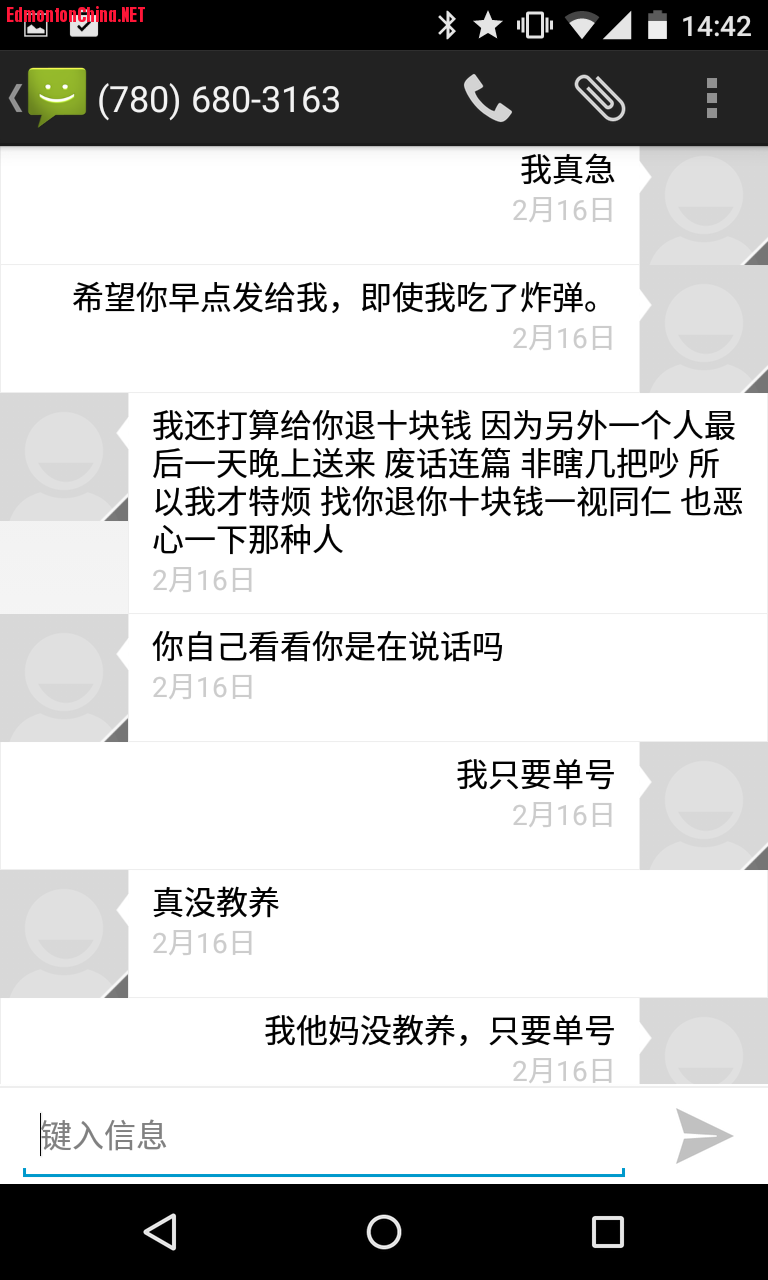
Task: Attach a file with the paperclip
Action: click(600, 99)
